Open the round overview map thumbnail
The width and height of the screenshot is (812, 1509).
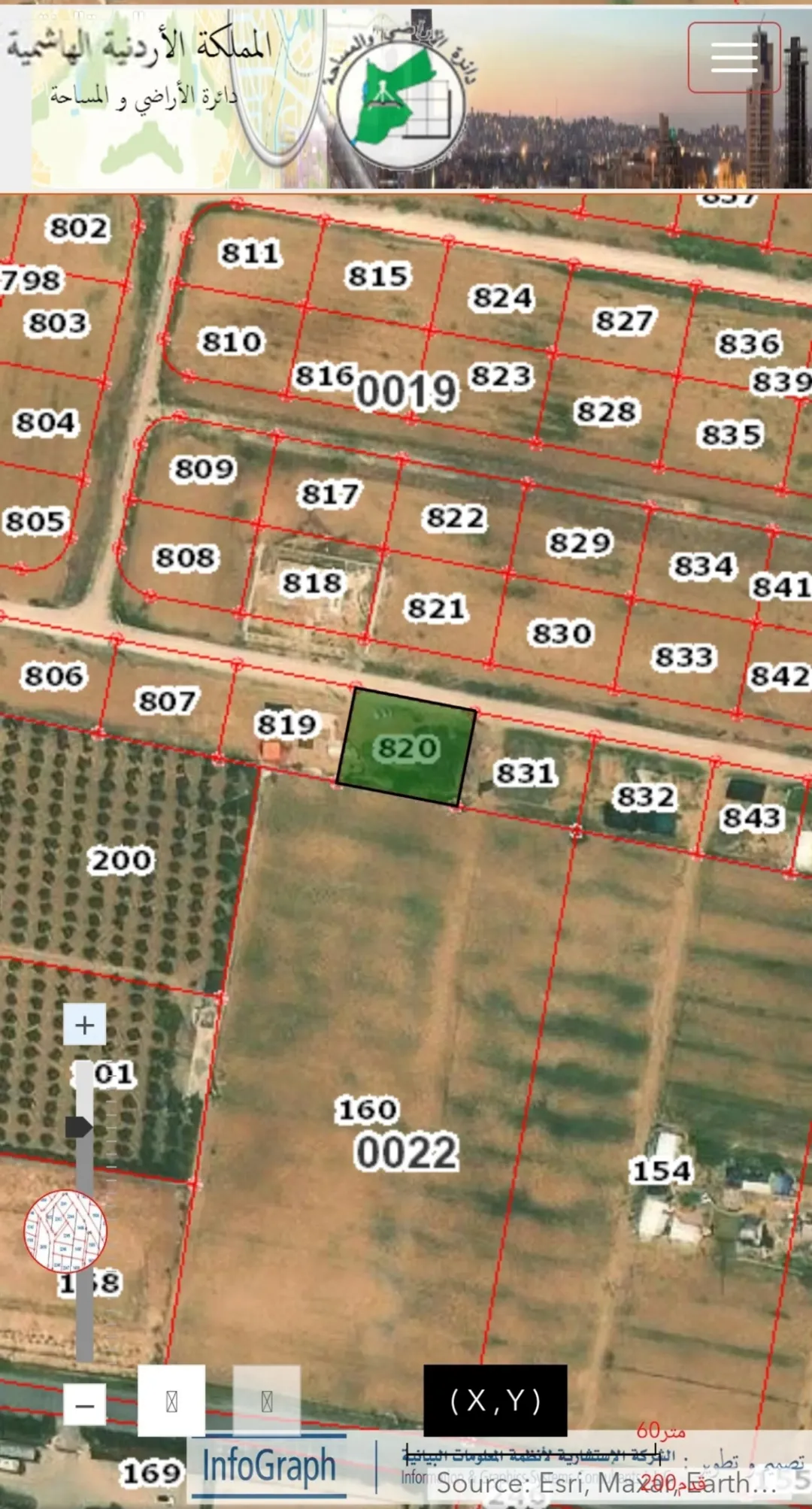click(65, 1232)
